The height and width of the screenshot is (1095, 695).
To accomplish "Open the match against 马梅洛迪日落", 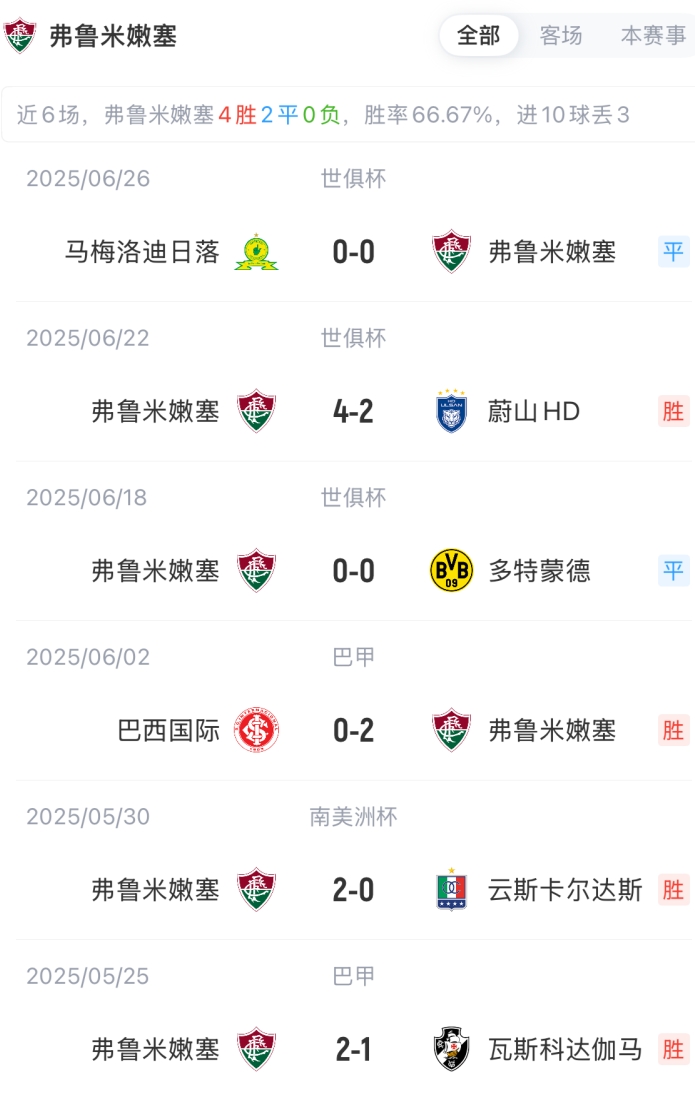I will [x=353, y=252].
